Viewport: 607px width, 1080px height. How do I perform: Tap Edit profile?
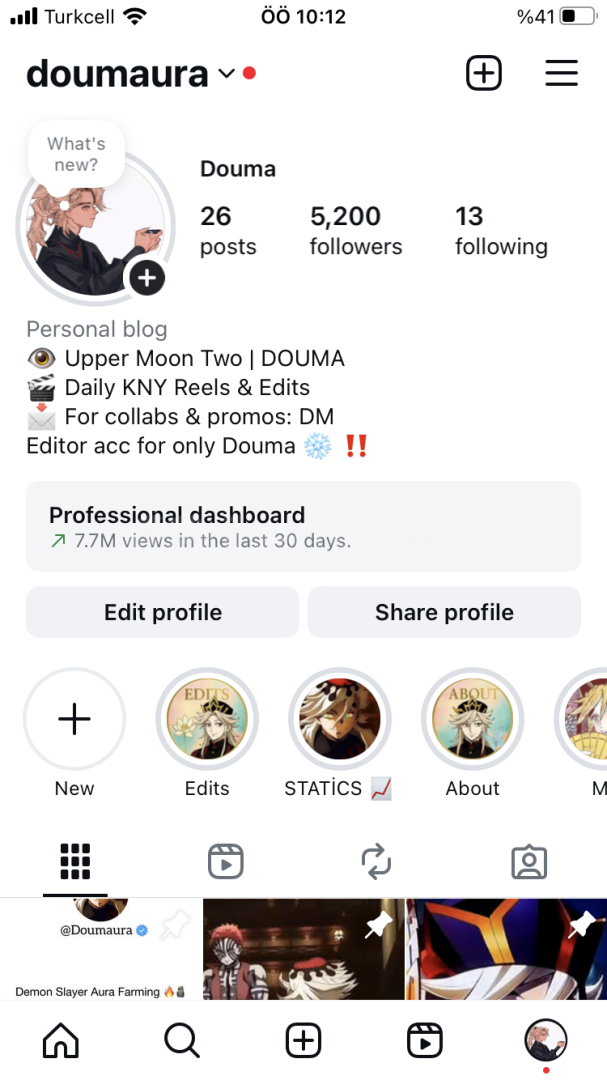pos(163,612)
